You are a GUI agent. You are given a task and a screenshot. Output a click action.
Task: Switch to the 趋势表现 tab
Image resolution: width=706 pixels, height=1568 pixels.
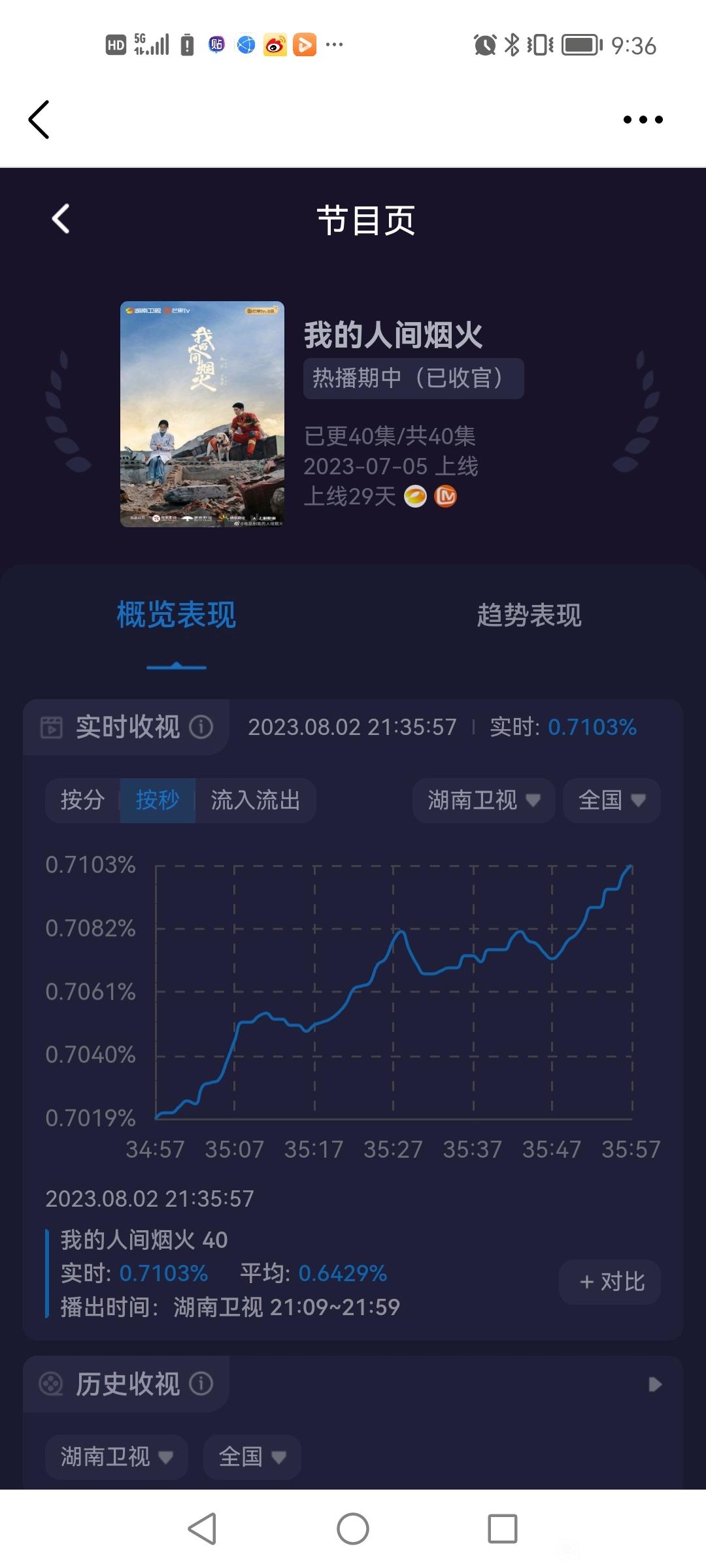coord(529,615)
